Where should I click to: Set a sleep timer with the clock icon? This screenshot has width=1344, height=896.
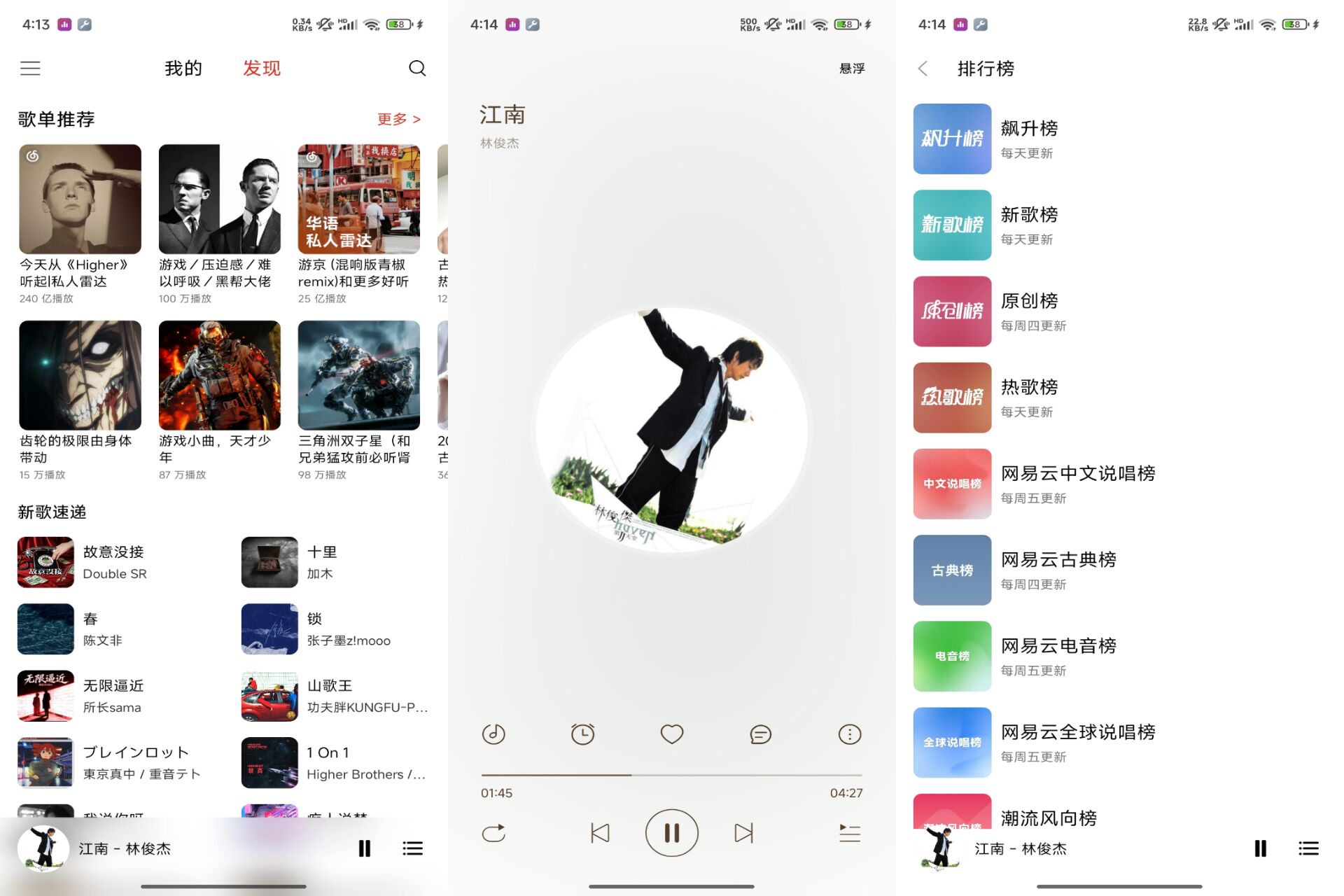582,734
